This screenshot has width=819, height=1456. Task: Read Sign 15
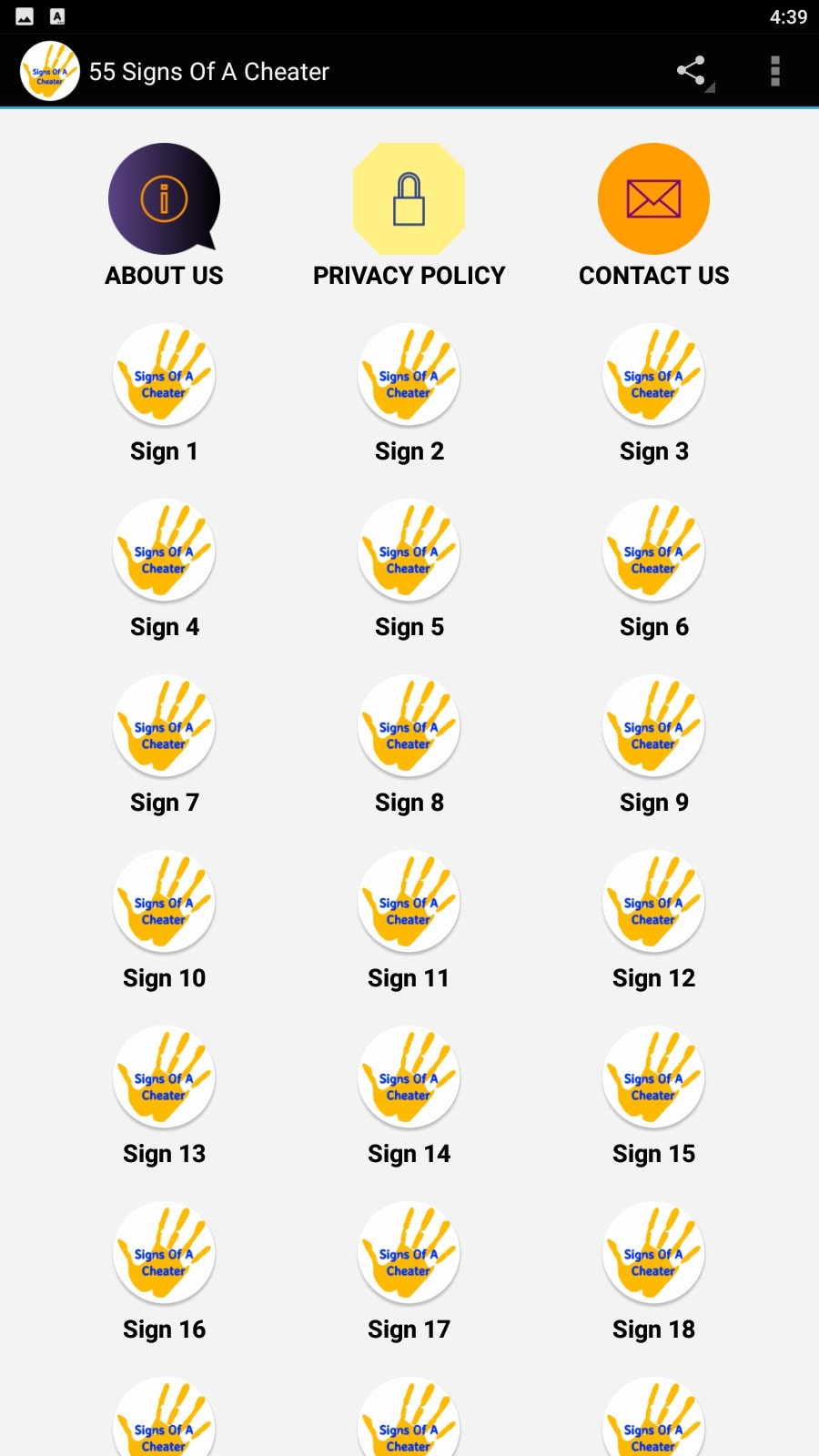(653, 1097)
